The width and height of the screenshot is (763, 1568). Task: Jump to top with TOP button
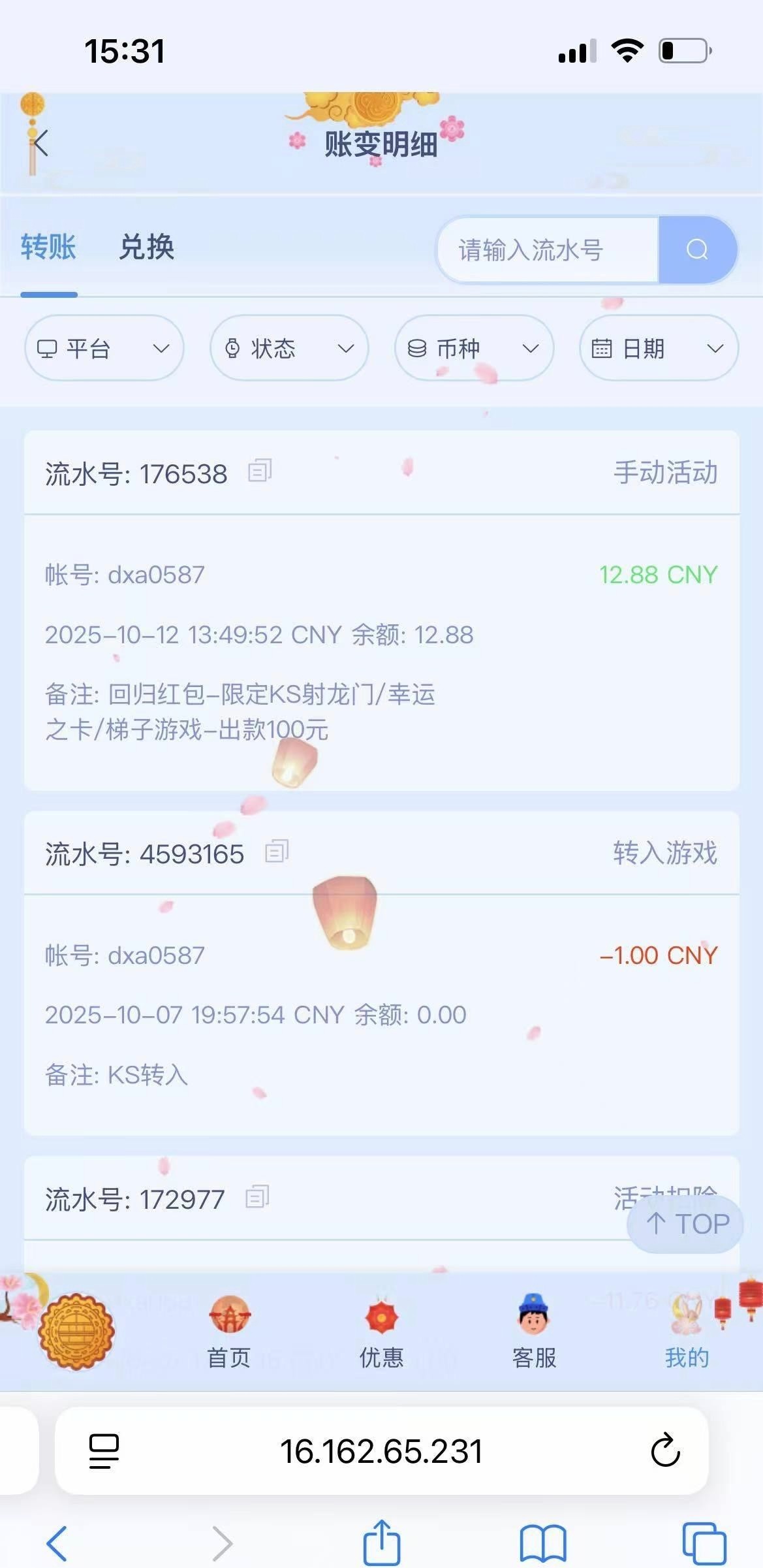(x=685, y=1224)
